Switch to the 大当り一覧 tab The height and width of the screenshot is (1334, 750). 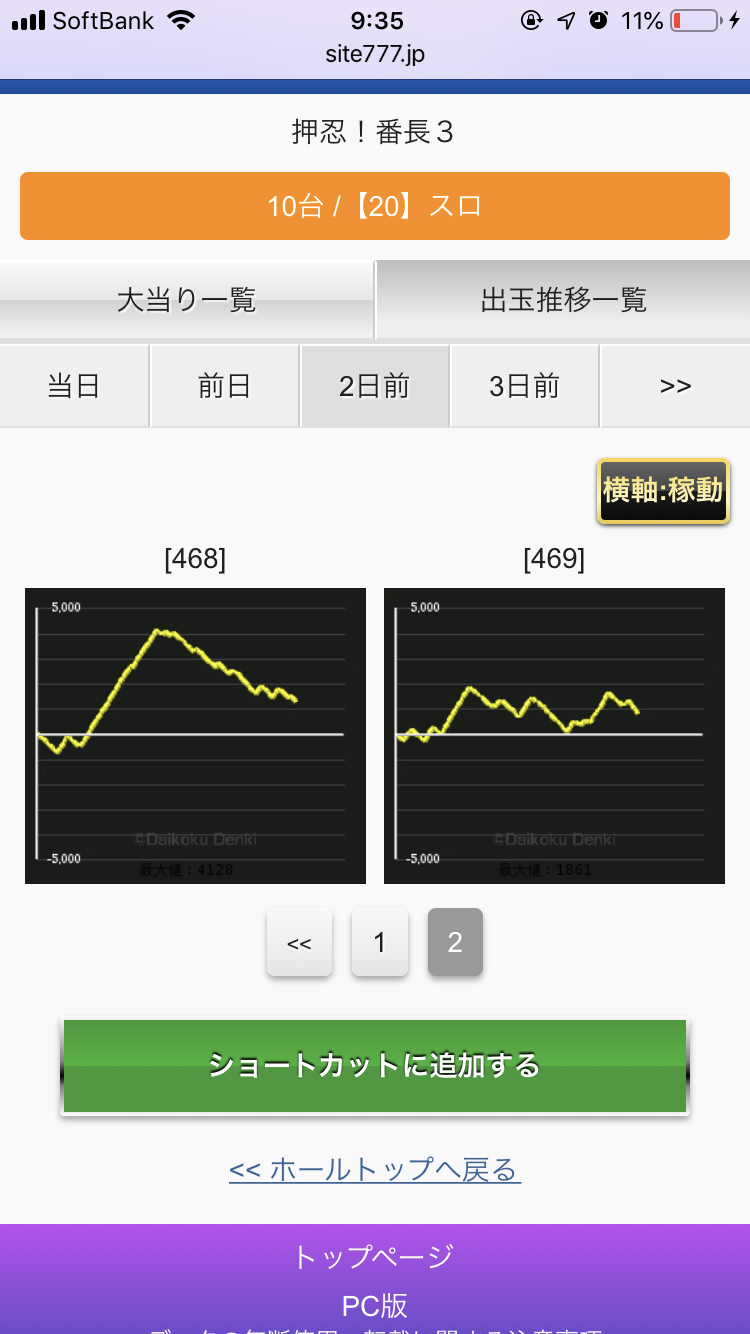187,299
